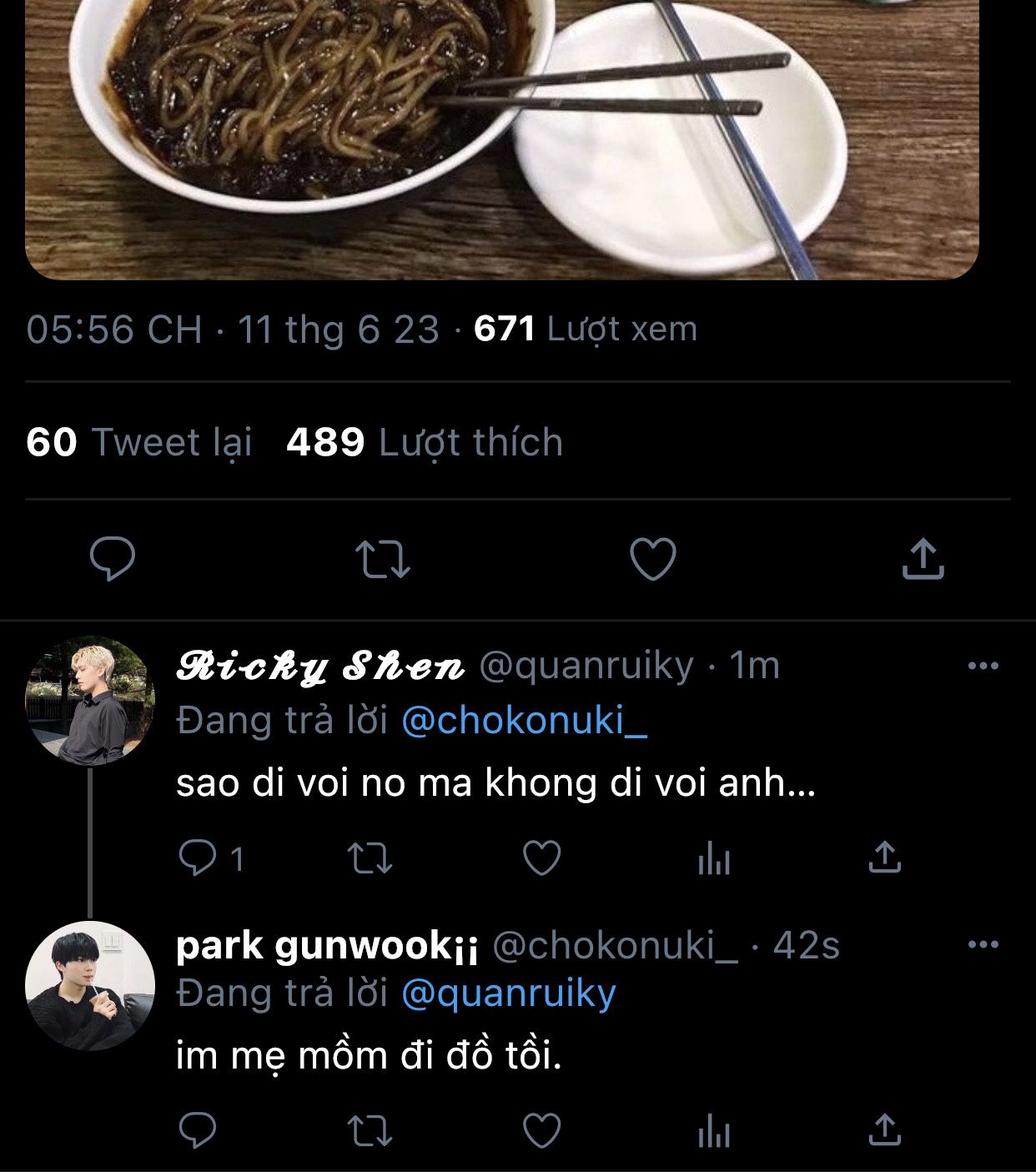Reply to Ricky Shen's comment

point(198,858)
